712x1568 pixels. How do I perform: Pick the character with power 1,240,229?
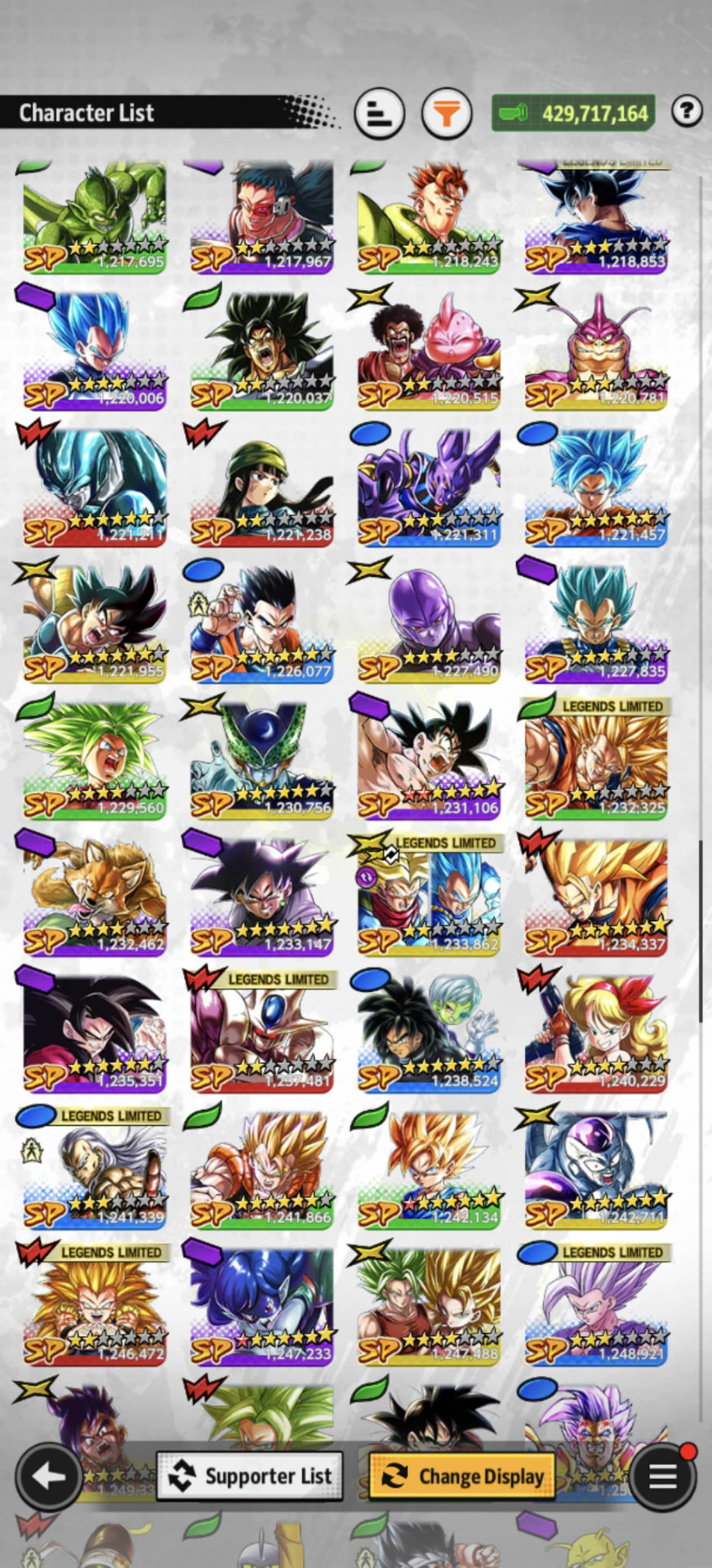pyautogui.click(x=596, y=1031)
